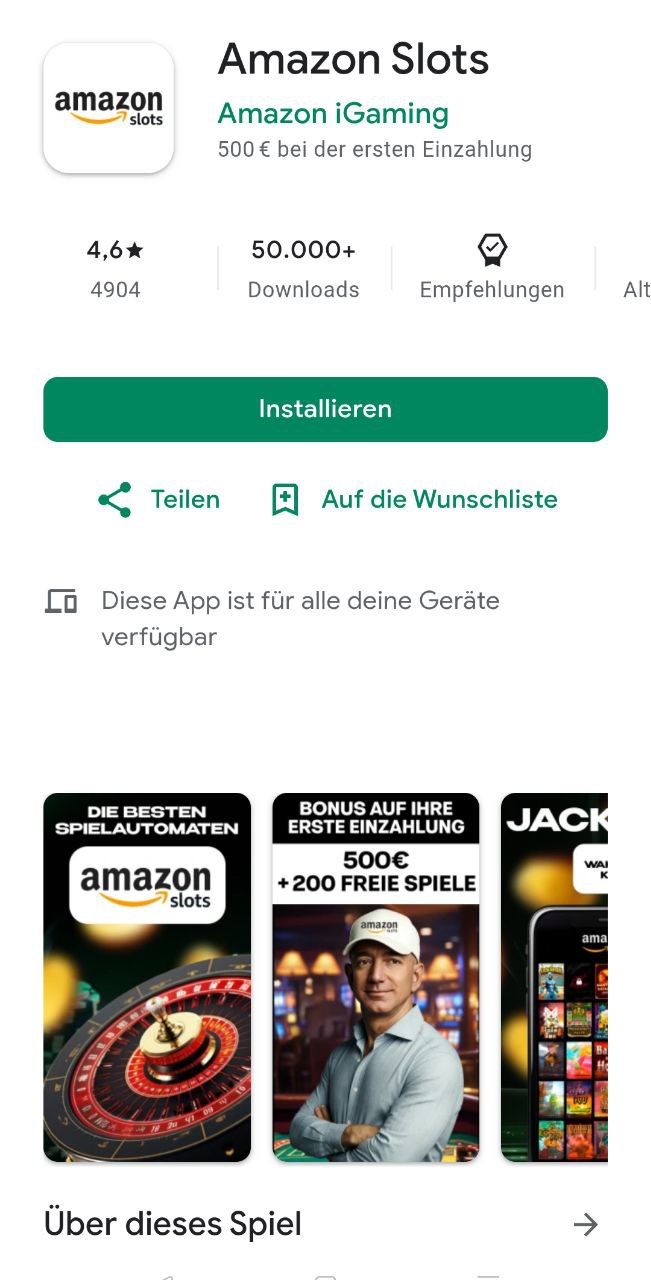The width and height of the screenshot is (651, 1280).
Task: Add the app to the Wunschliste
Action: tap(414, 499)
